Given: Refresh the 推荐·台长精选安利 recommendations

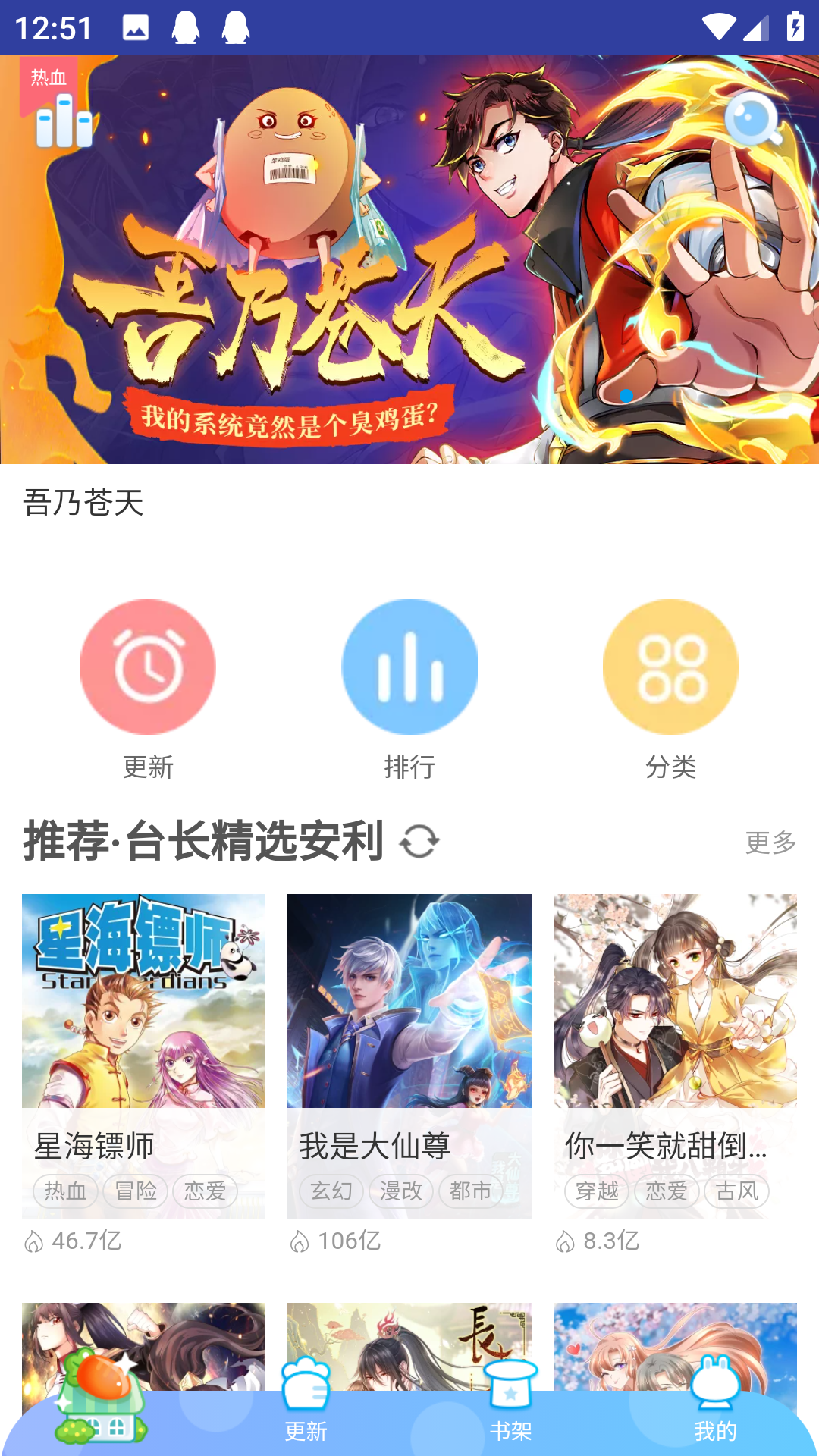Looking at the screenshot, I should 421,842.
